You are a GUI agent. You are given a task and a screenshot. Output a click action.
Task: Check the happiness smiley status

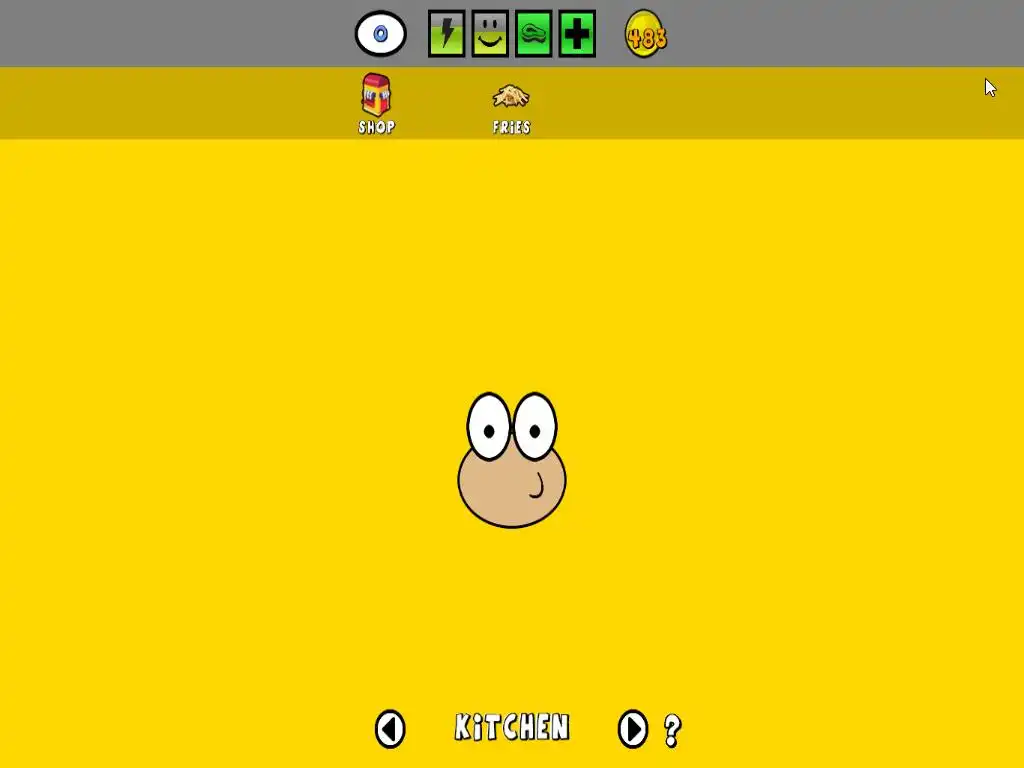[x=490, y=35]
